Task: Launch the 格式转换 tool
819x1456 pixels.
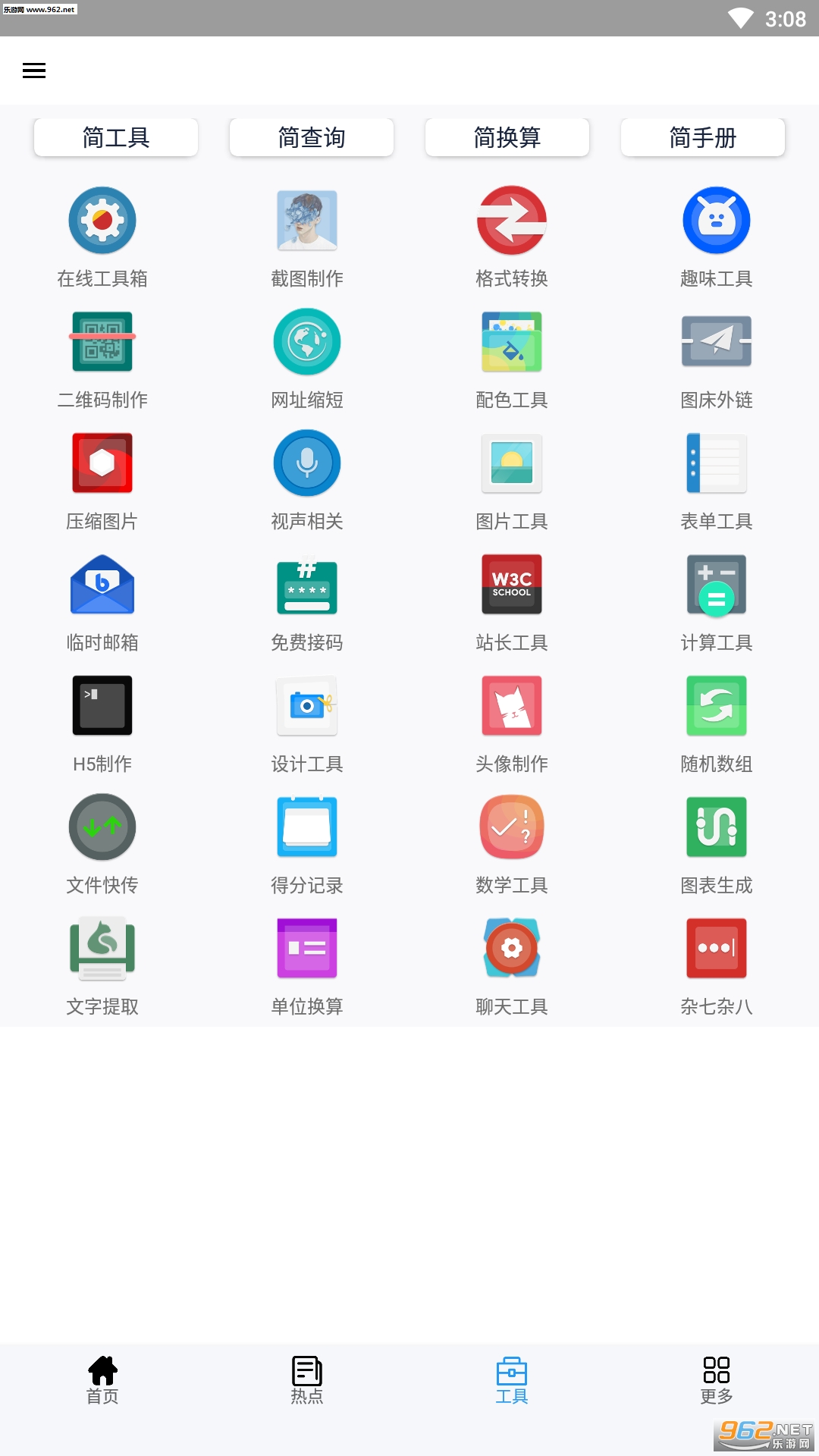Action: (512, 221)
